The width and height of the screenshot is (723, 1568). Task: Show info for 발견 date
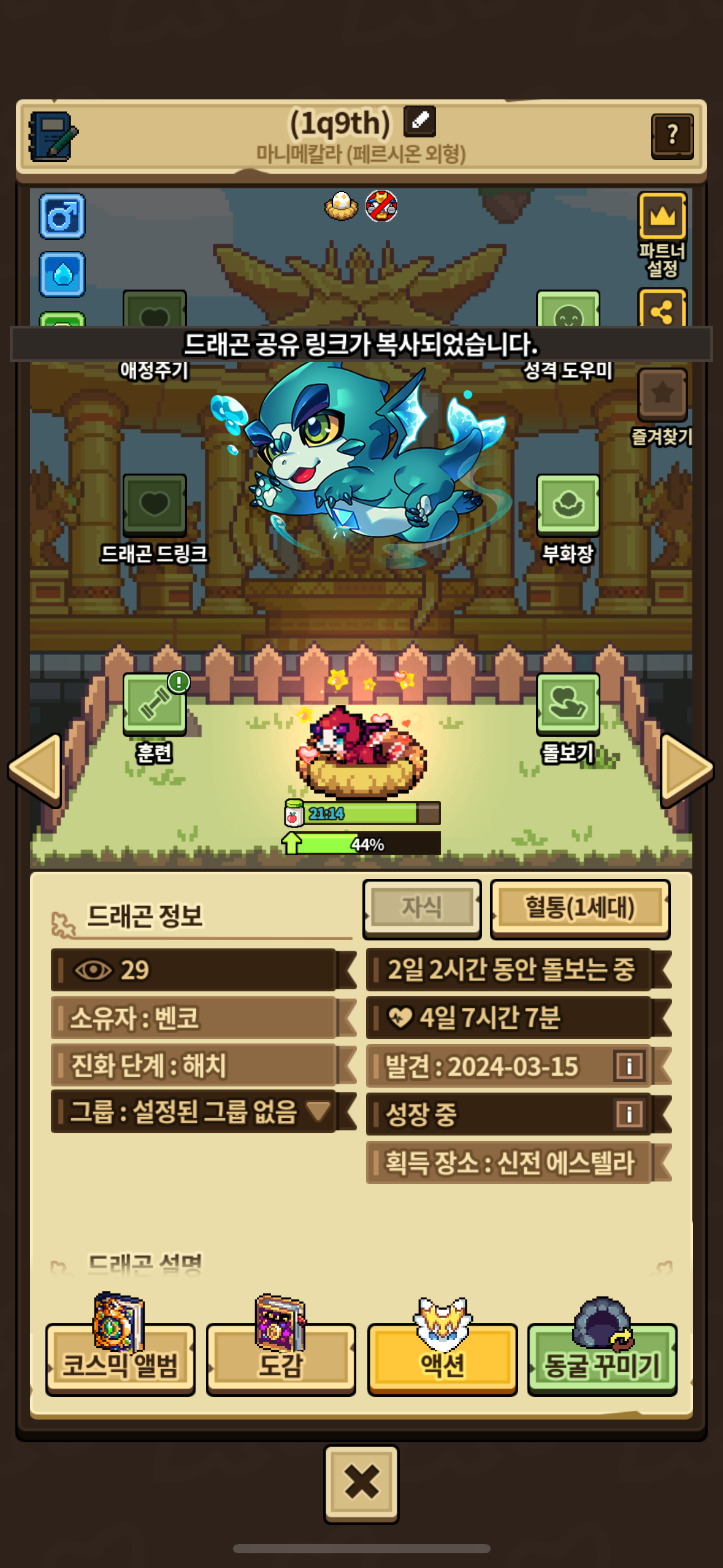629,1066
